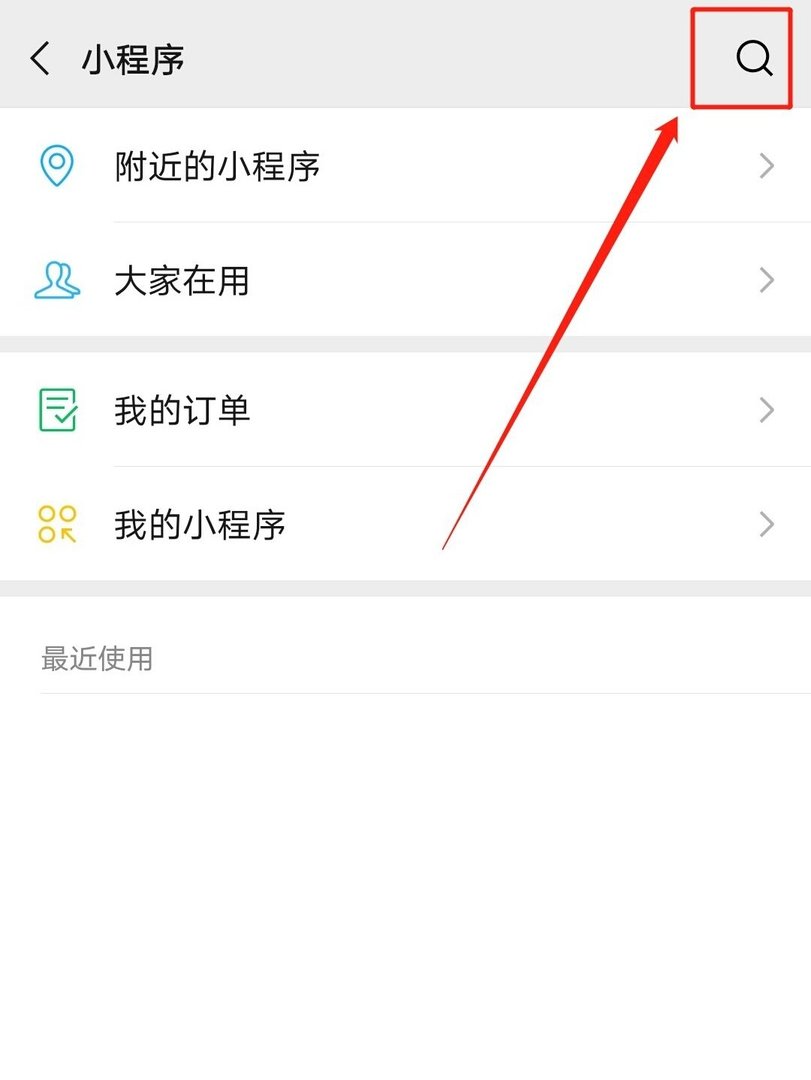Tap the back arrow at top left
This screenshot has height=1080, width=811.
[39, 58]
